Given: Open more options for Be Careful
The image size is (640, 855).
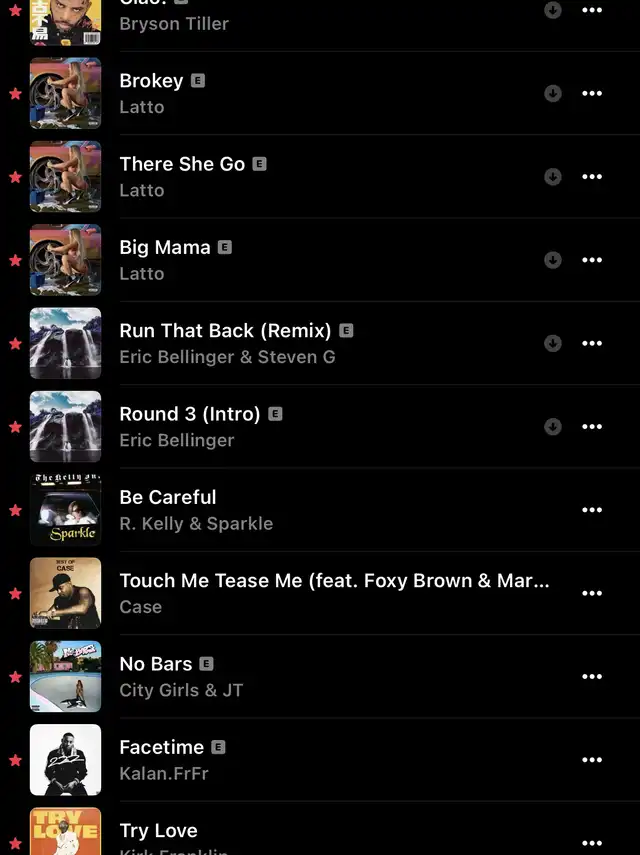Looking at the screenshot, I should tap(592, 510).
